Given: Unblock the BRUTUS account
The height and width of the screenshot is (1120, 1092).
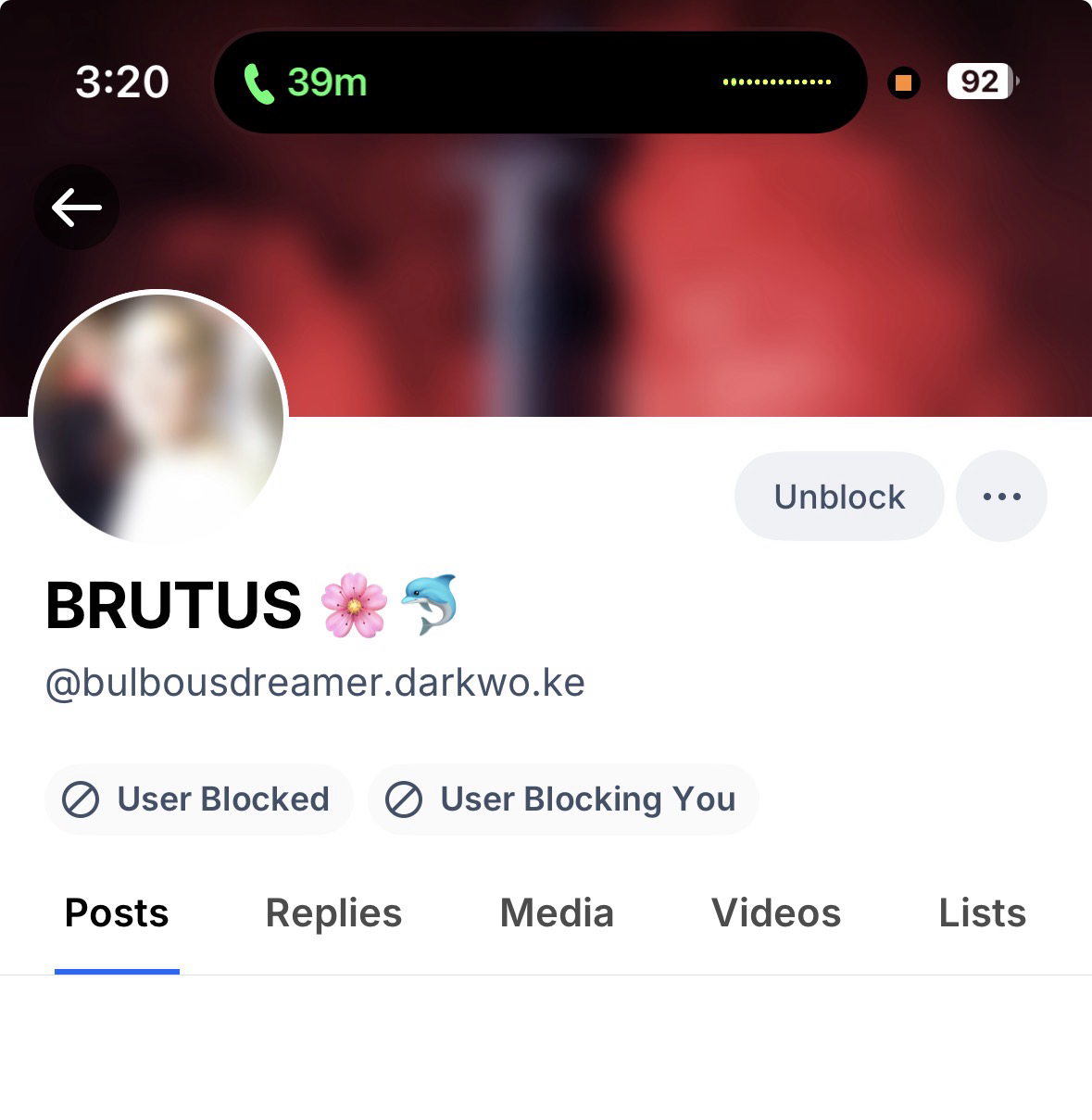Looking at the screenshot, I should tap(839, 497).
